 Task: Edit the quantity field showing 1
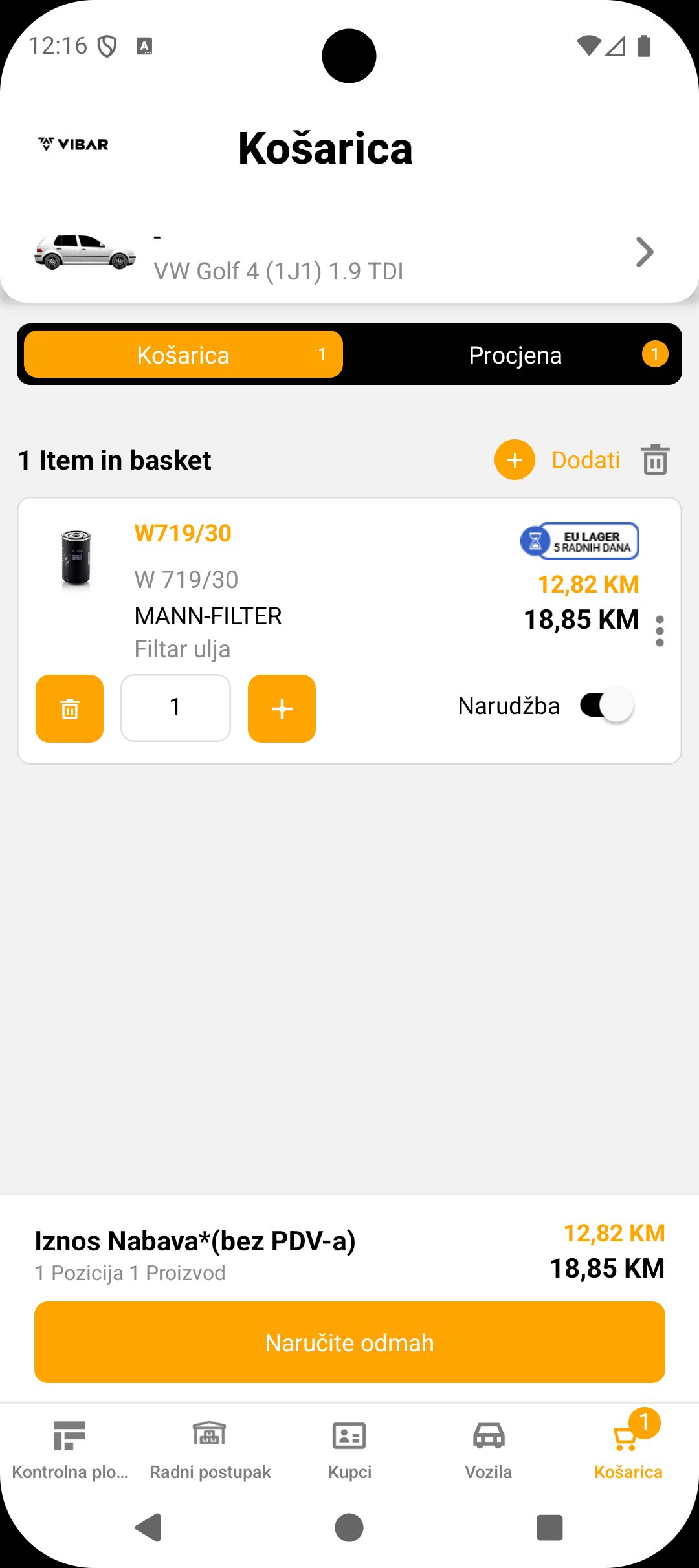click(x=175, y=708)
